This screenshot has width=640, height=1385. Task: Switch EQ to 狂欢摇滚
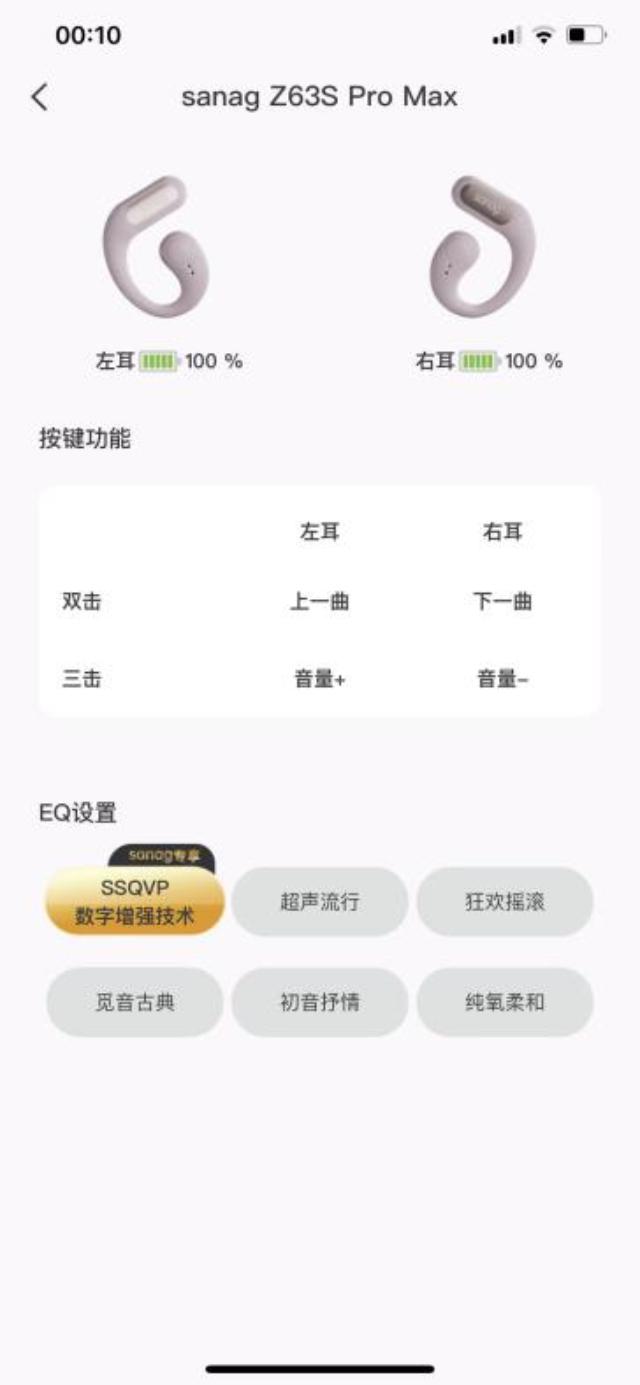click(504, 902)
